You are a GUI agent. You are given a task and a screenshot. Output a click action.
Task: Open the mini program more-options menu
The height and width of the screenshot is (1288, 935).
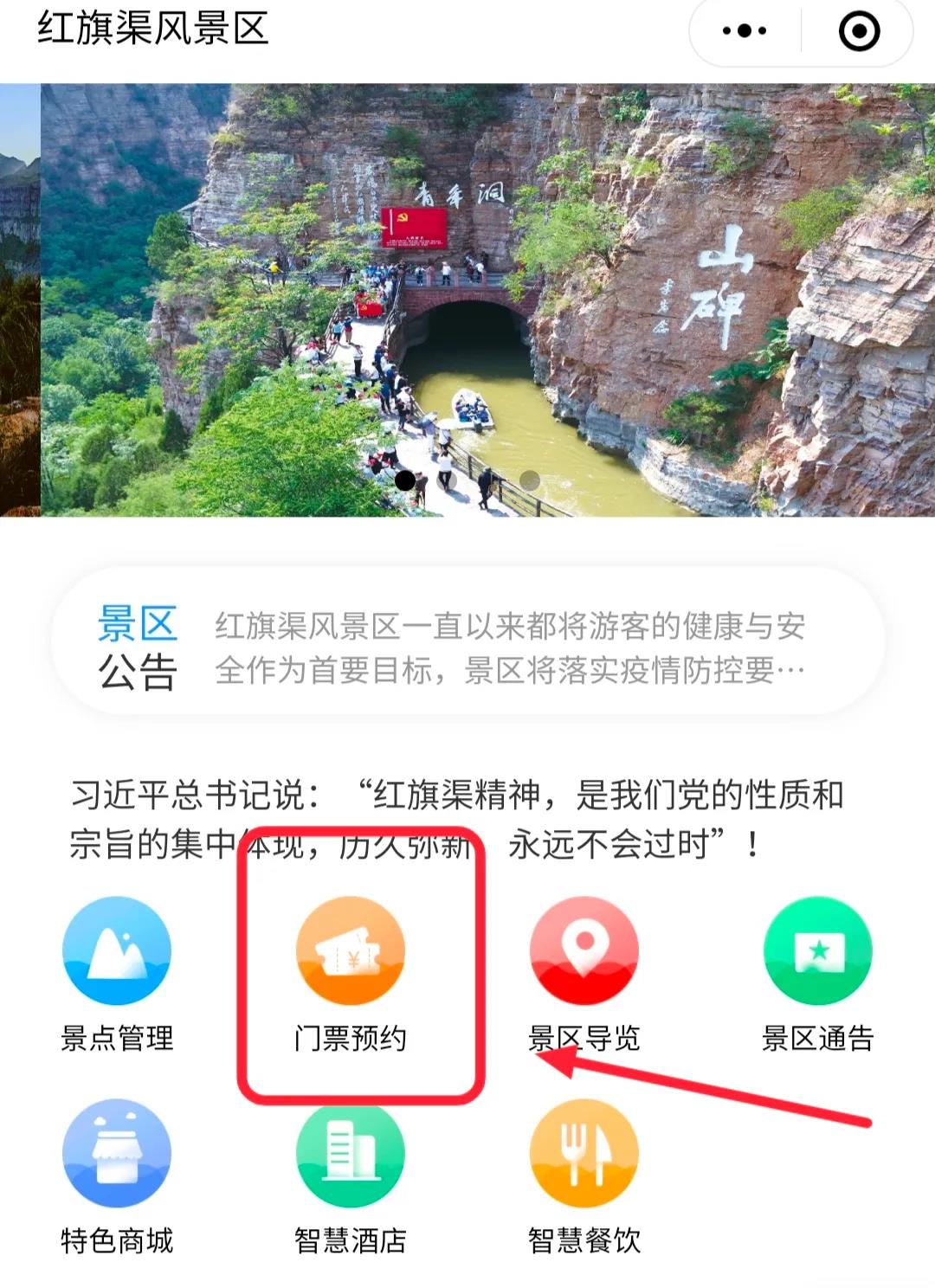[745, 31]
